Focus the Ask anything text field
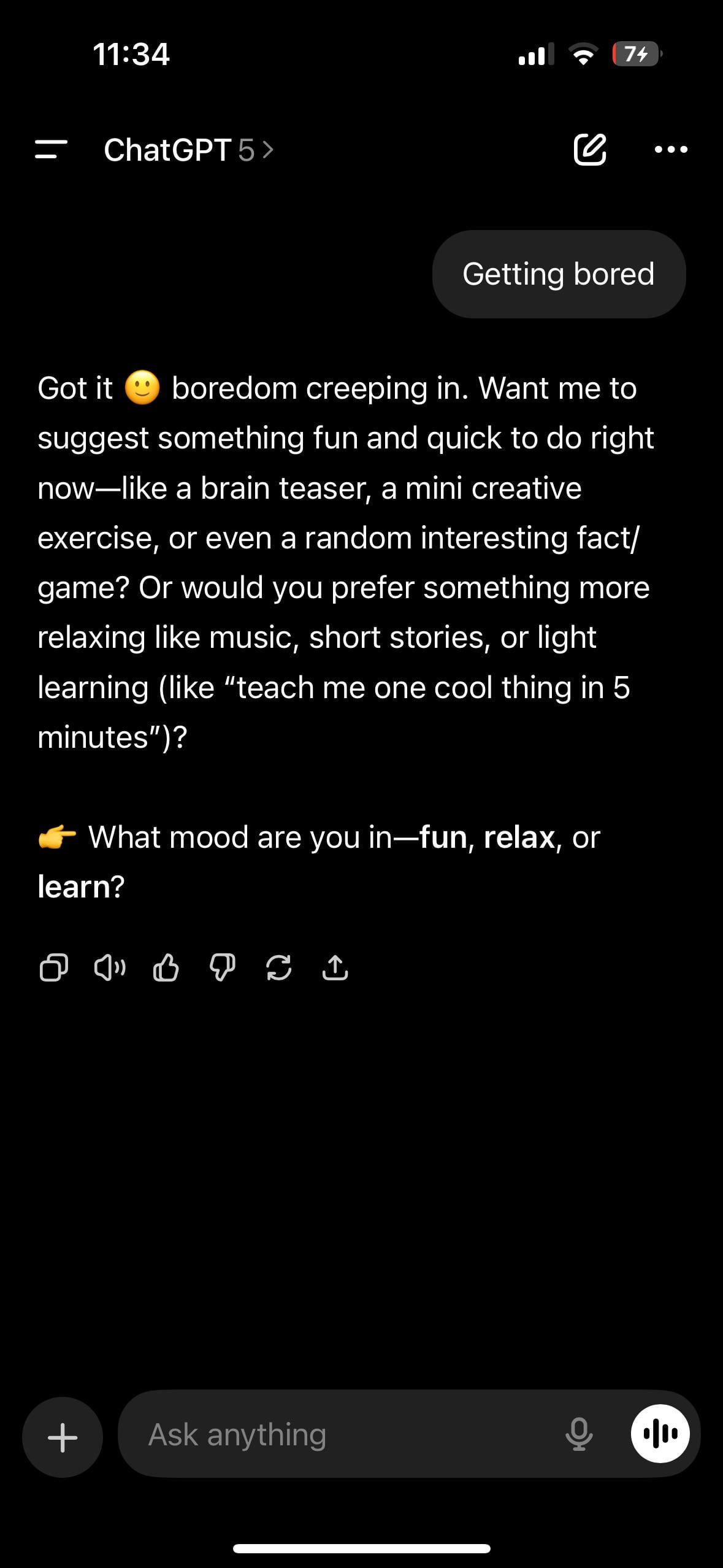This screenshot has width=723, height=1568. click(343, 1435)
